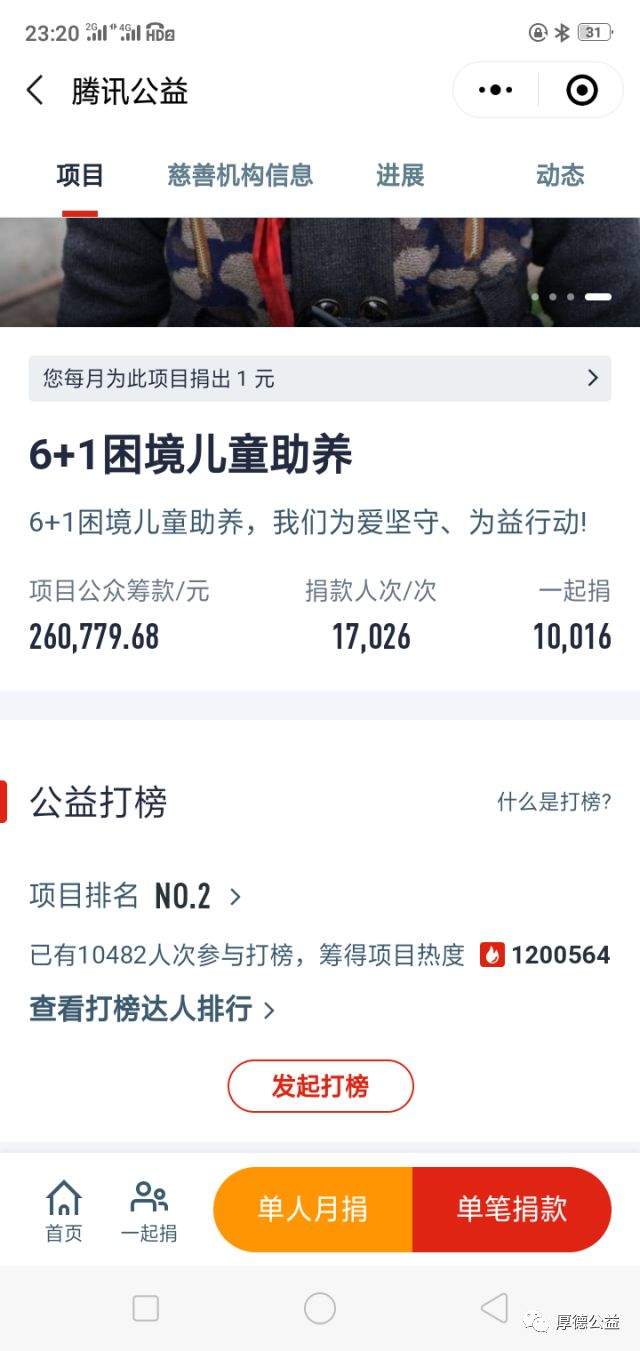Image resolution: width=640 pixels, height=1351 pixels.
Task: Tap 什么是打榜? for an explanation
Action: (x=554, y=802)
